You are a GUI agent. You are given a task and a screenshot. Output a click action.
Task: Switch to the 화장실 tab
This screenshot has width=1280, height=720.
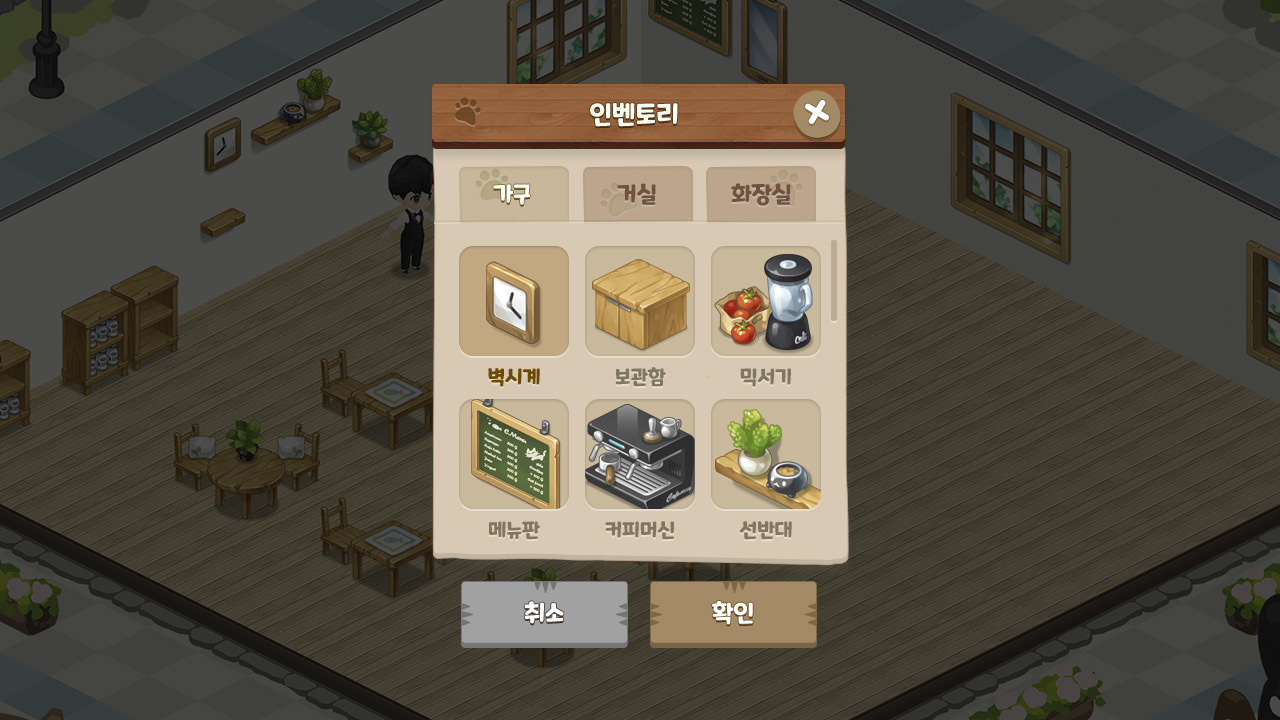tap(760, 194)
